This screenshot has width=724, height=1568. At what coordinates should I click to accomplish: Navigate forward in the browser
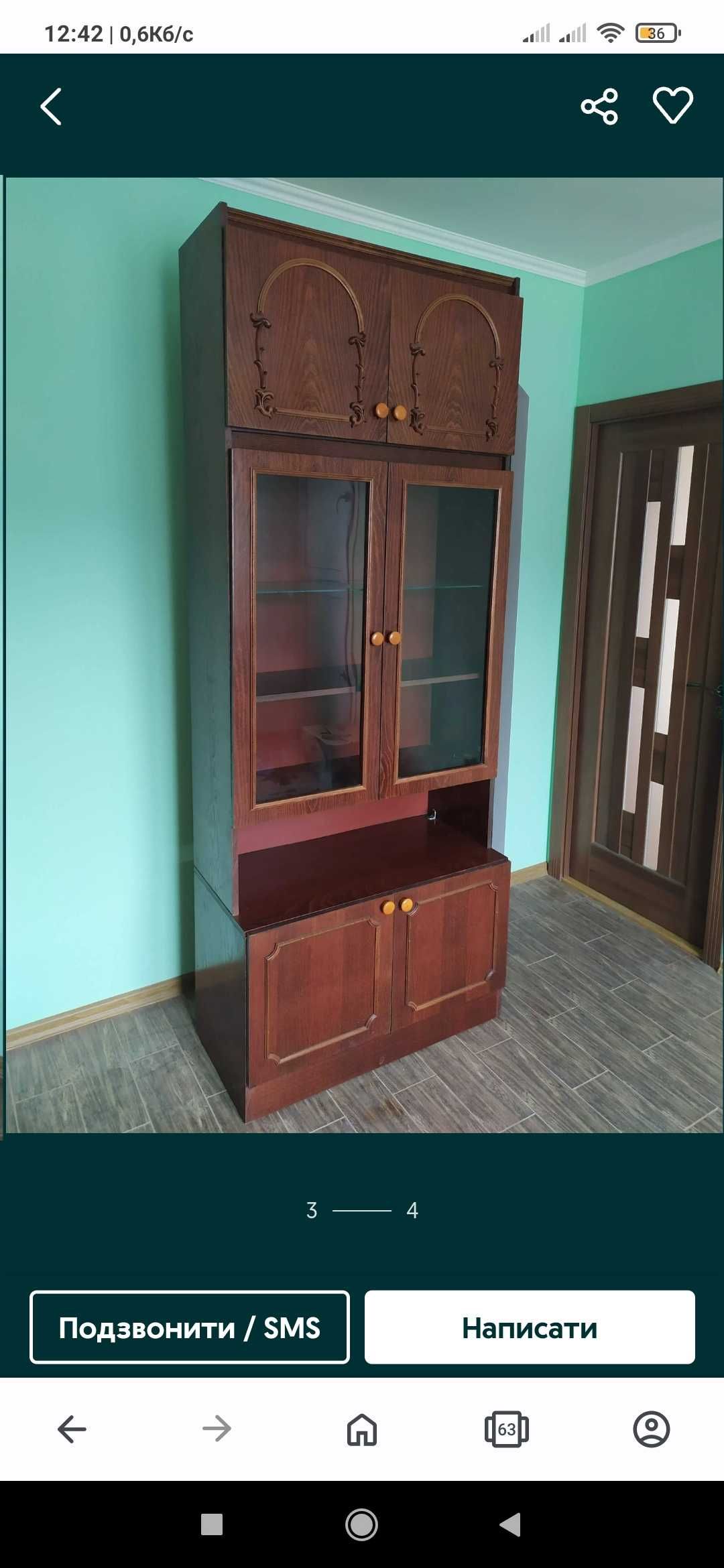click(217, 1429)
